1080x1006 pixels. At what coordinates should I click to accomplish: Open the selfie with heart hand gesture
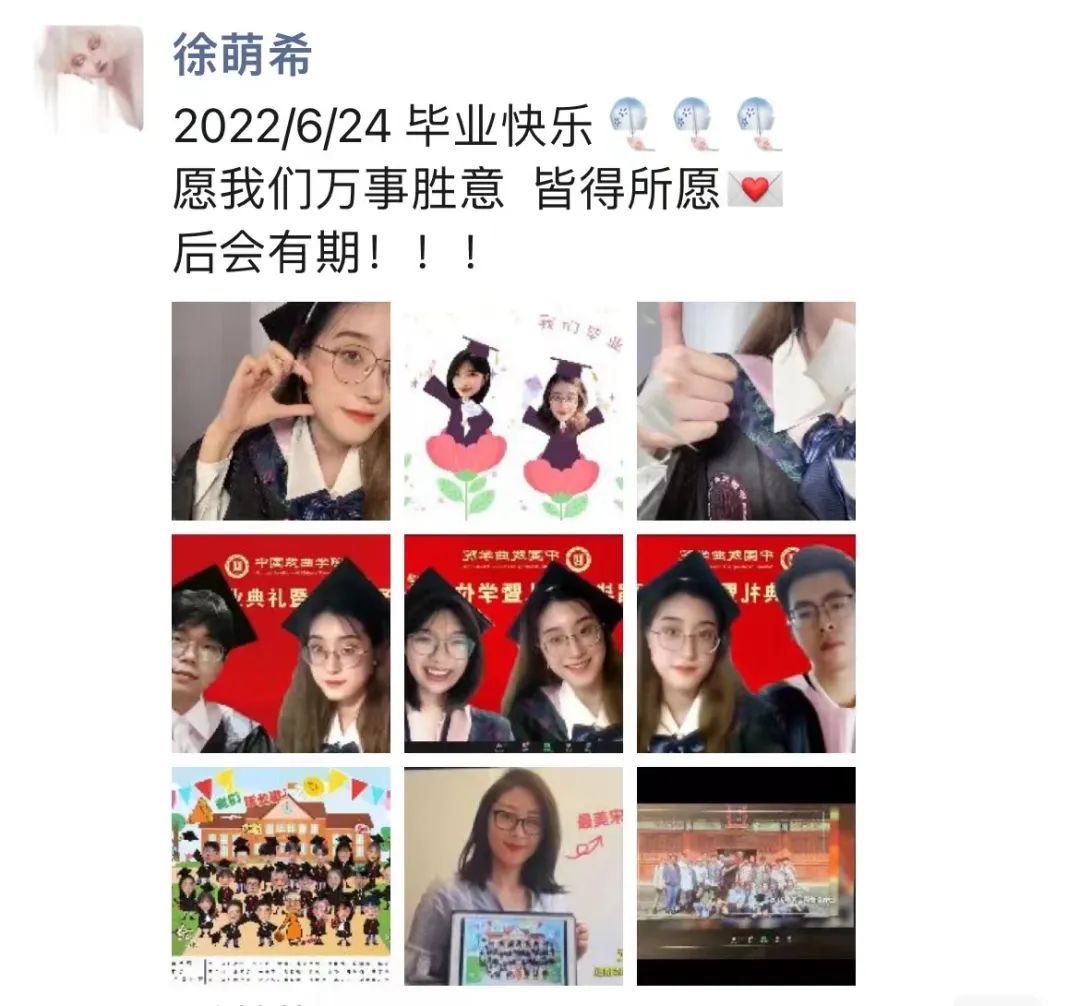[281, 411]
